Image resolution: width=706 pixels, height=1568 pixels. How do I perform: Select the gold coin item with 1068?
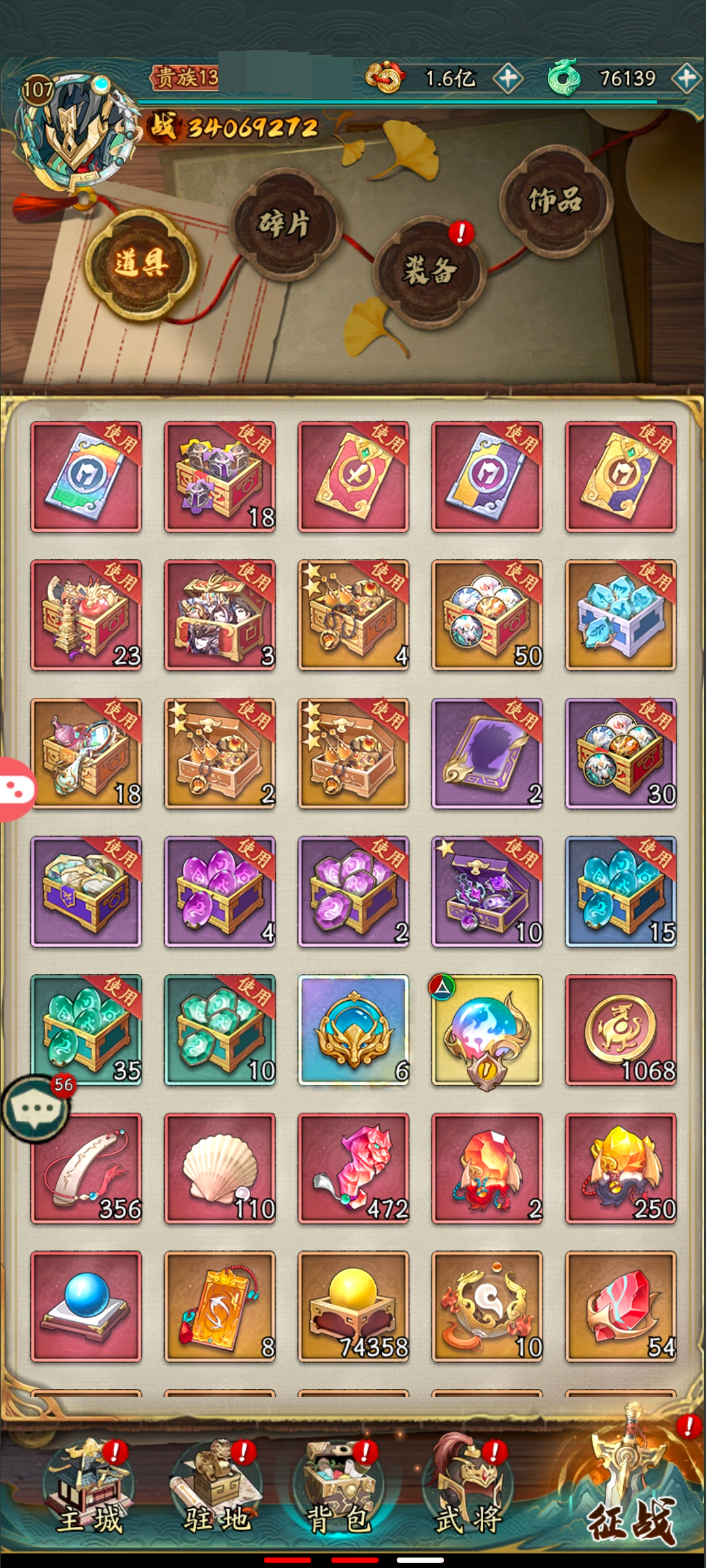coord(620,1030)
